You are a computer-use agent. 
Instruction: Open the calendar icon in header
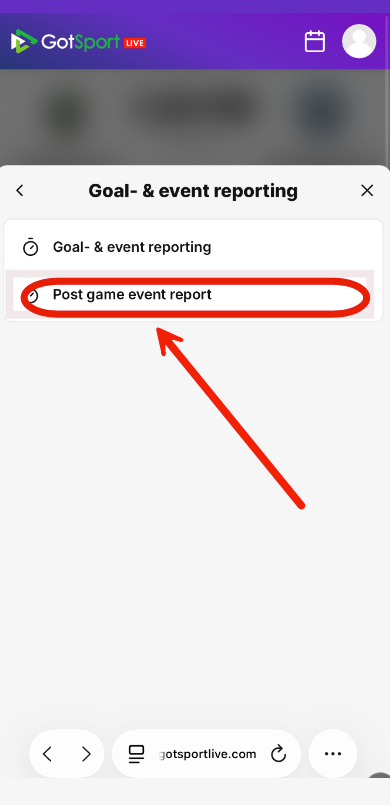[x=315, y=41]
